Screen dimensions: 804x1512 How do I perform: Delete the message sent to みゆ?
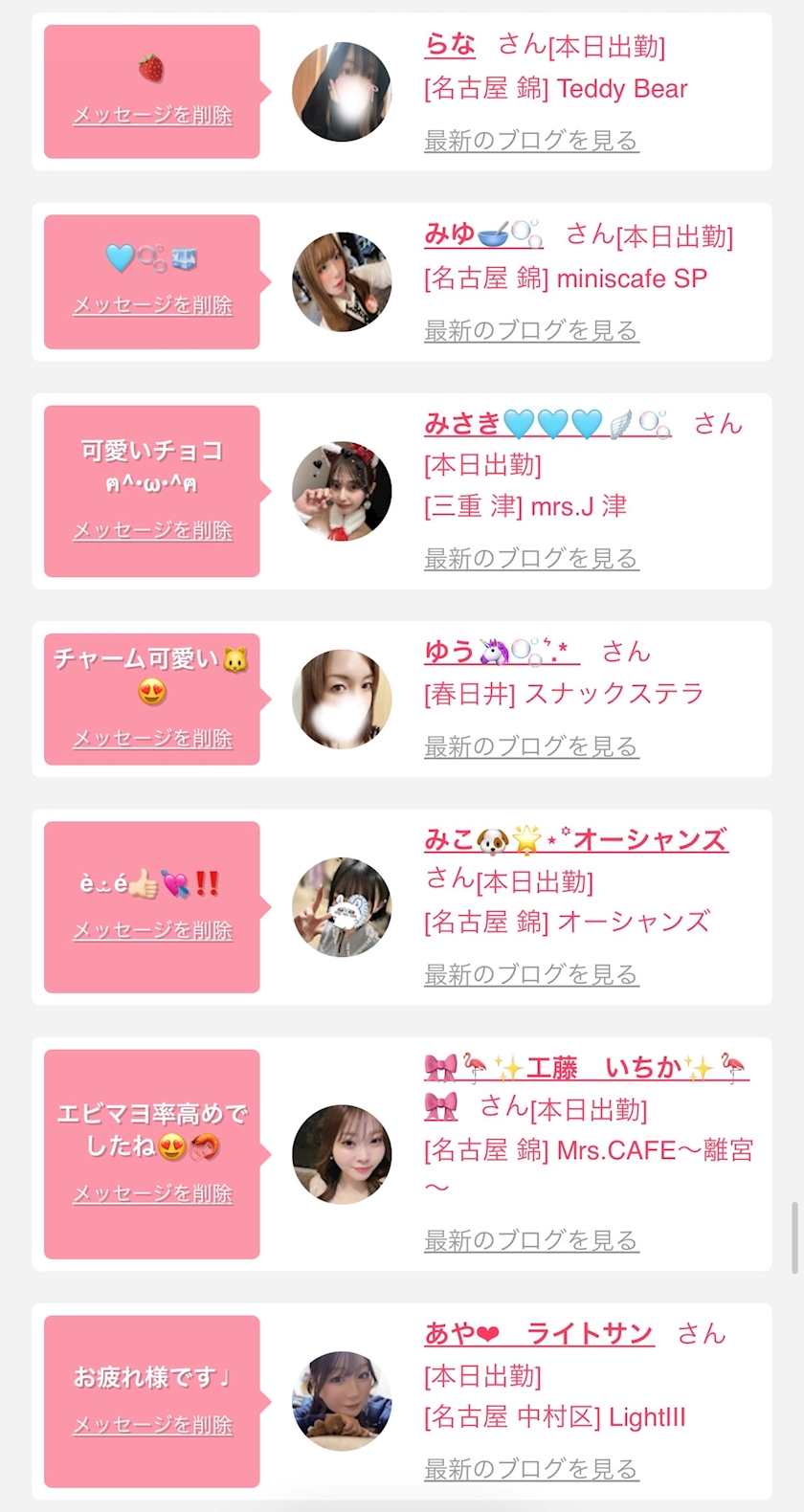[153, 305]
